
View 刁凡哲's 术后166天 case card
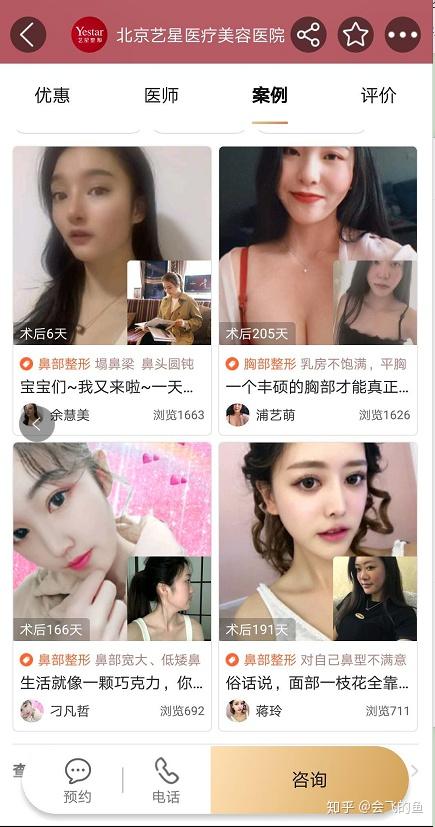tap(112, 586)
